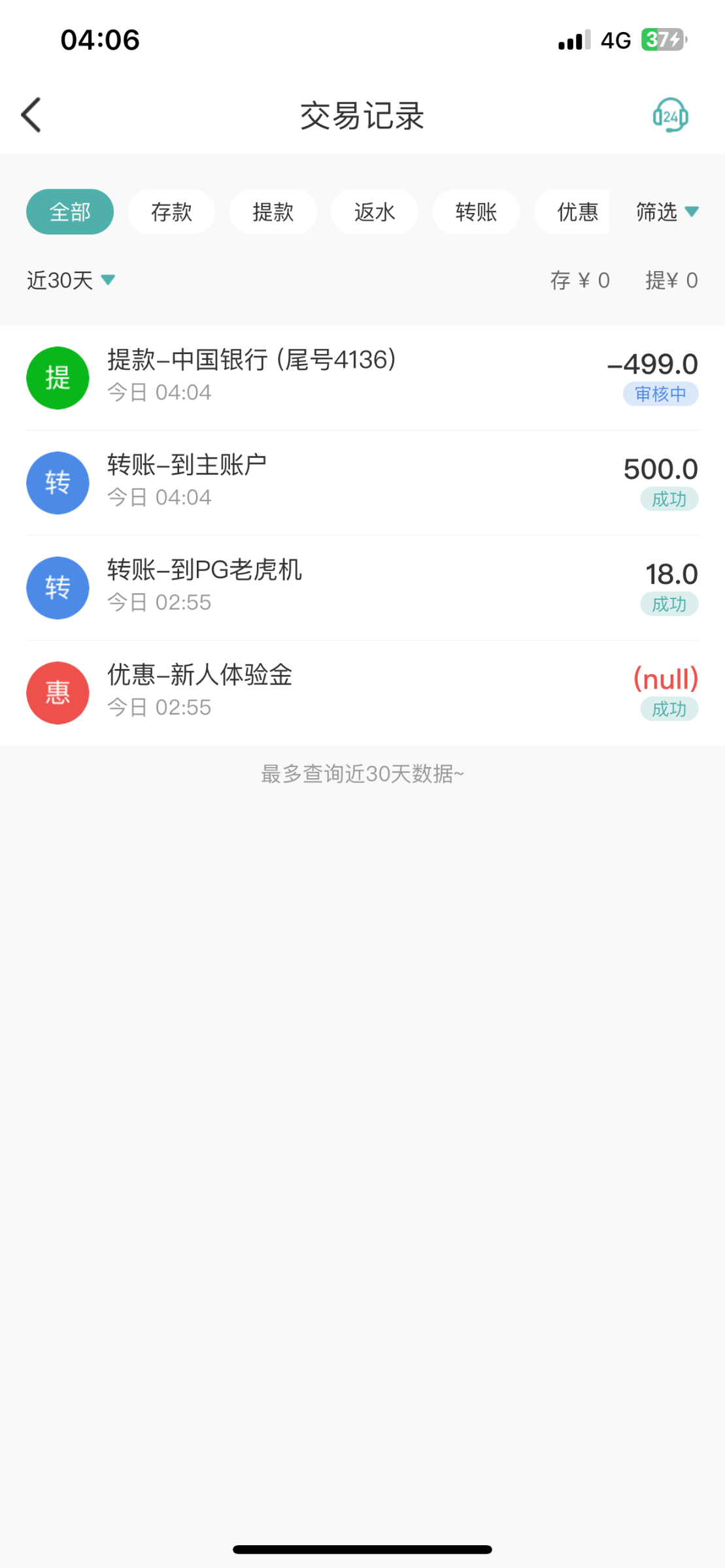Select the 全部 filter chip
This screenshot has height=1568, width=725.
(x=70, y=212)
